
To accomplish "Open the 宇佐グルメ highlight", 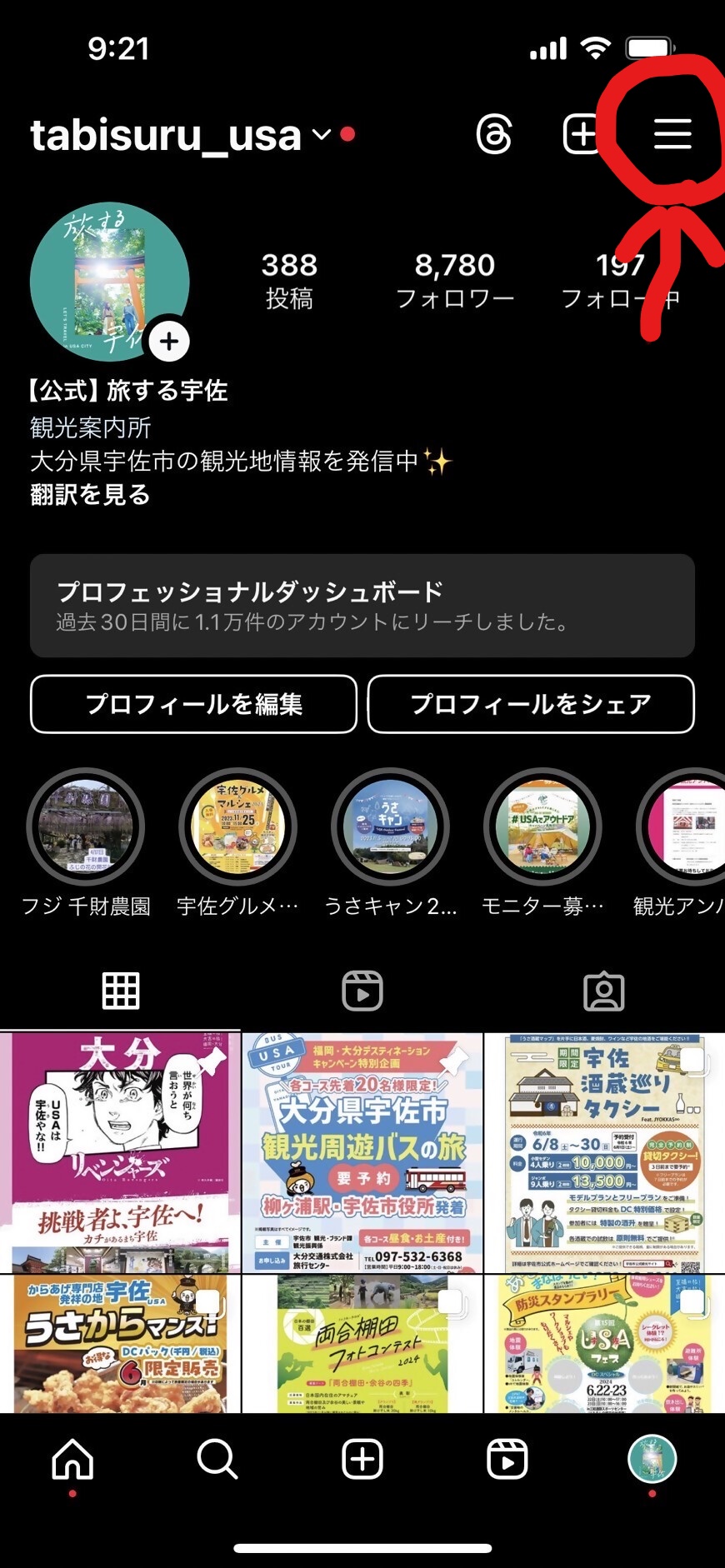I will tap(238, 826).
